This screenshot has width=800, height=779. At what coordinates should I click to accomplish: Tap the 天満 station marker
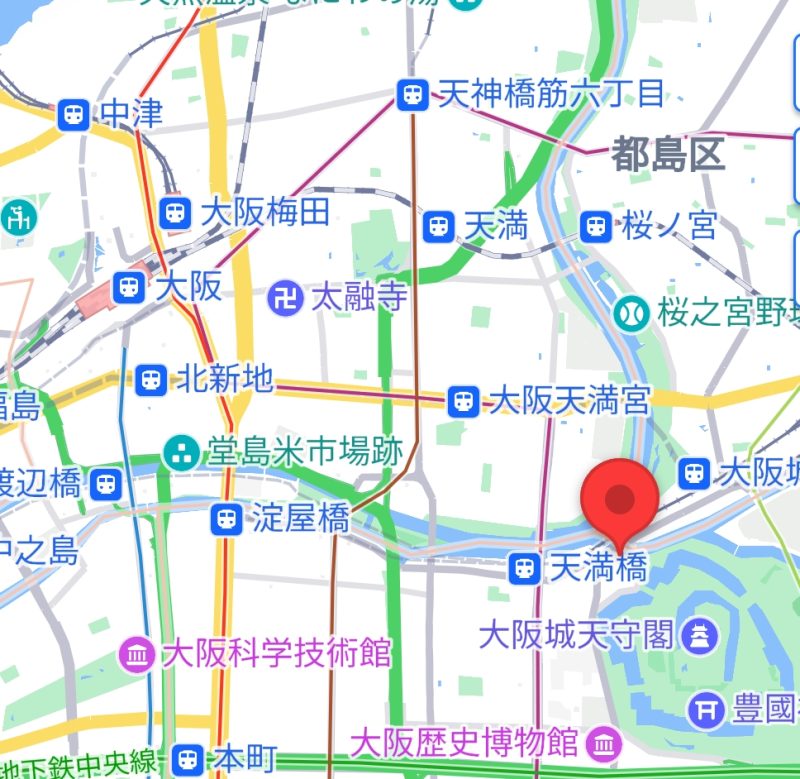click(437, 226)
